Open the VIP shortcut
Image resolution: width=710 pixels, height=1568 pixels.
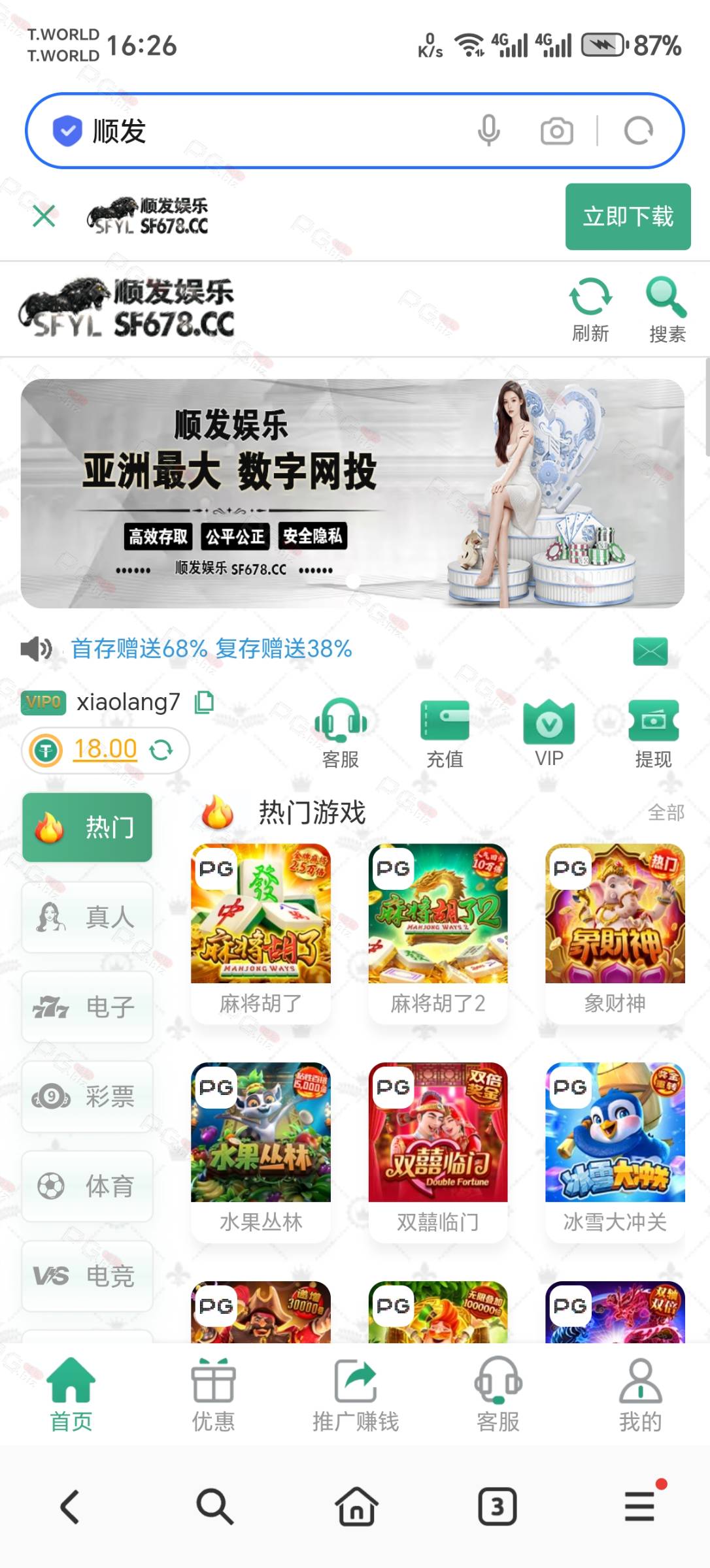(549, 733)
